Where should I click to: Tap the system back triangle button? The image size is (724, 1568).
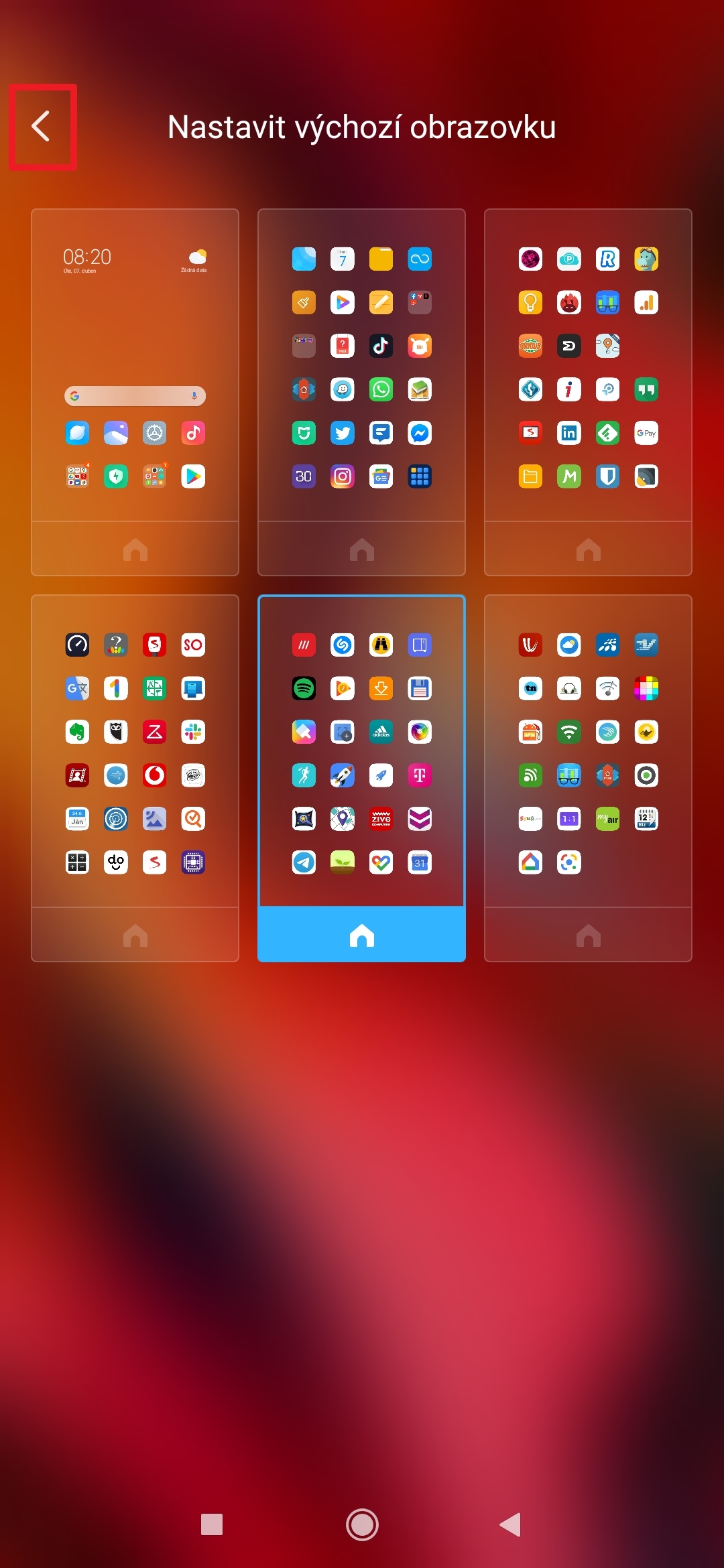click(x=511, y=1524)
